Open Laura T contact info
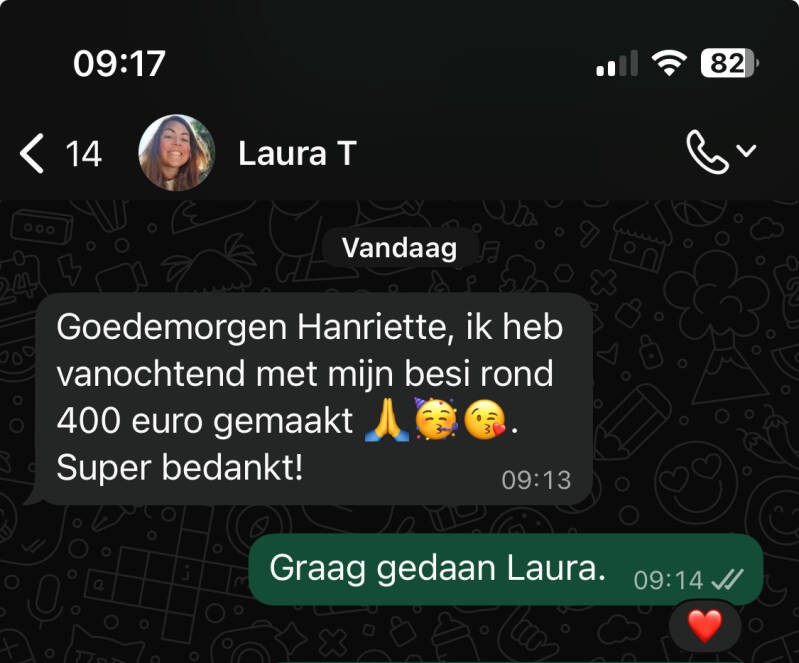 (x=297, y=153)
